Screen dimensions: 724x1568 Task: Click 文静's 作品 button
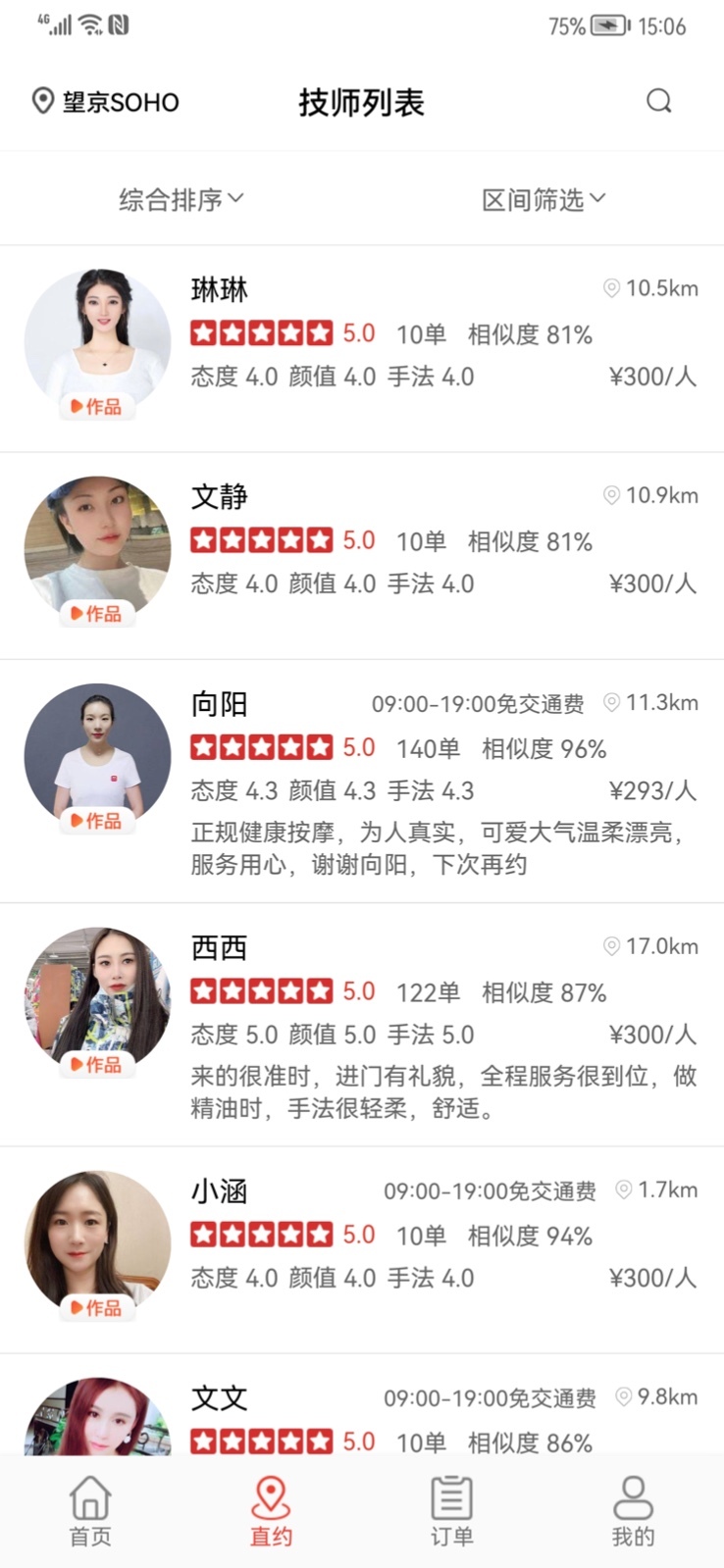point(96,614)
